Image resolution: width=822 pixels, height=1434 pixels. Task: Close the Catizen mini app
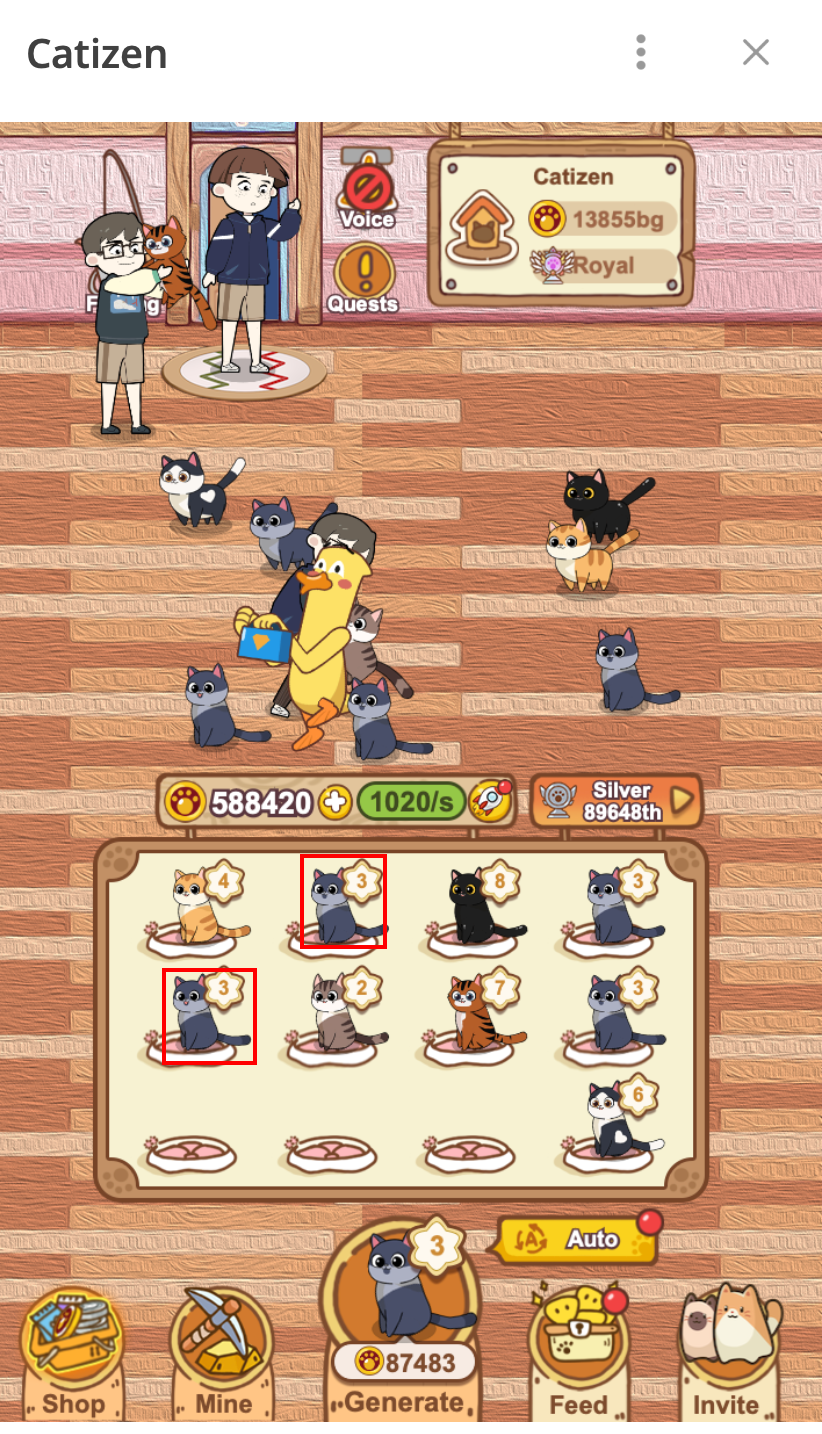tap(755, 52)
